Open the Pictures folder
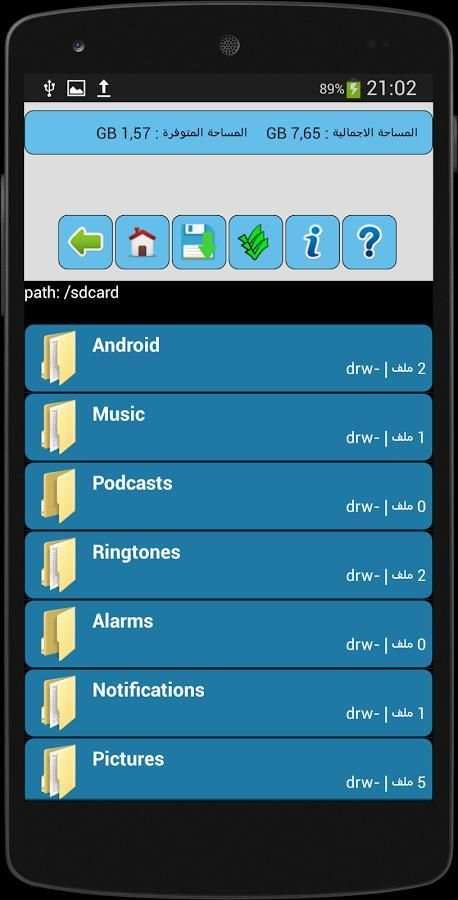Image resolution: width=458 pixels, height=900 pixels. (x=228, y=769)
